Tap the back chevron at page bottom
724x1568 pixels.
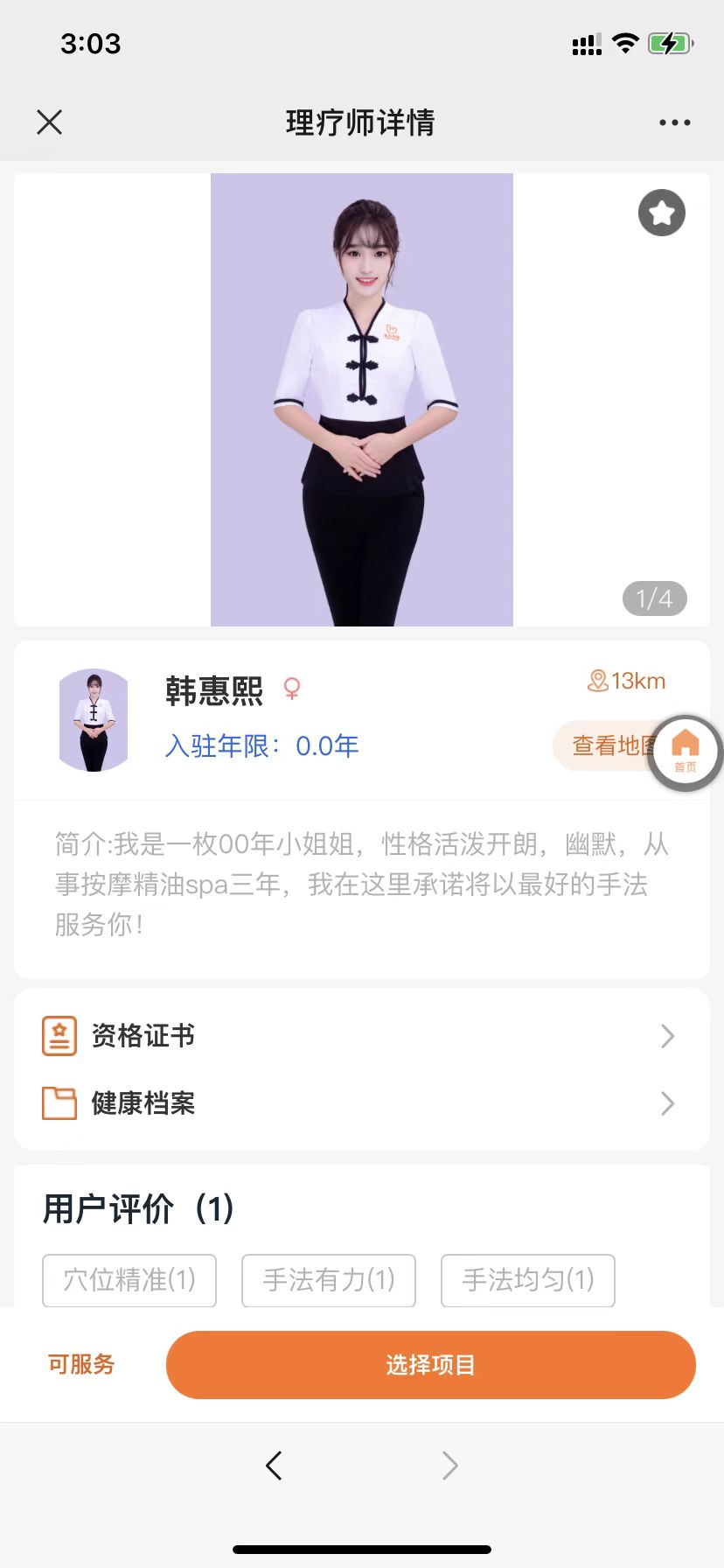pyautogui.click(x=274, y=1465)
